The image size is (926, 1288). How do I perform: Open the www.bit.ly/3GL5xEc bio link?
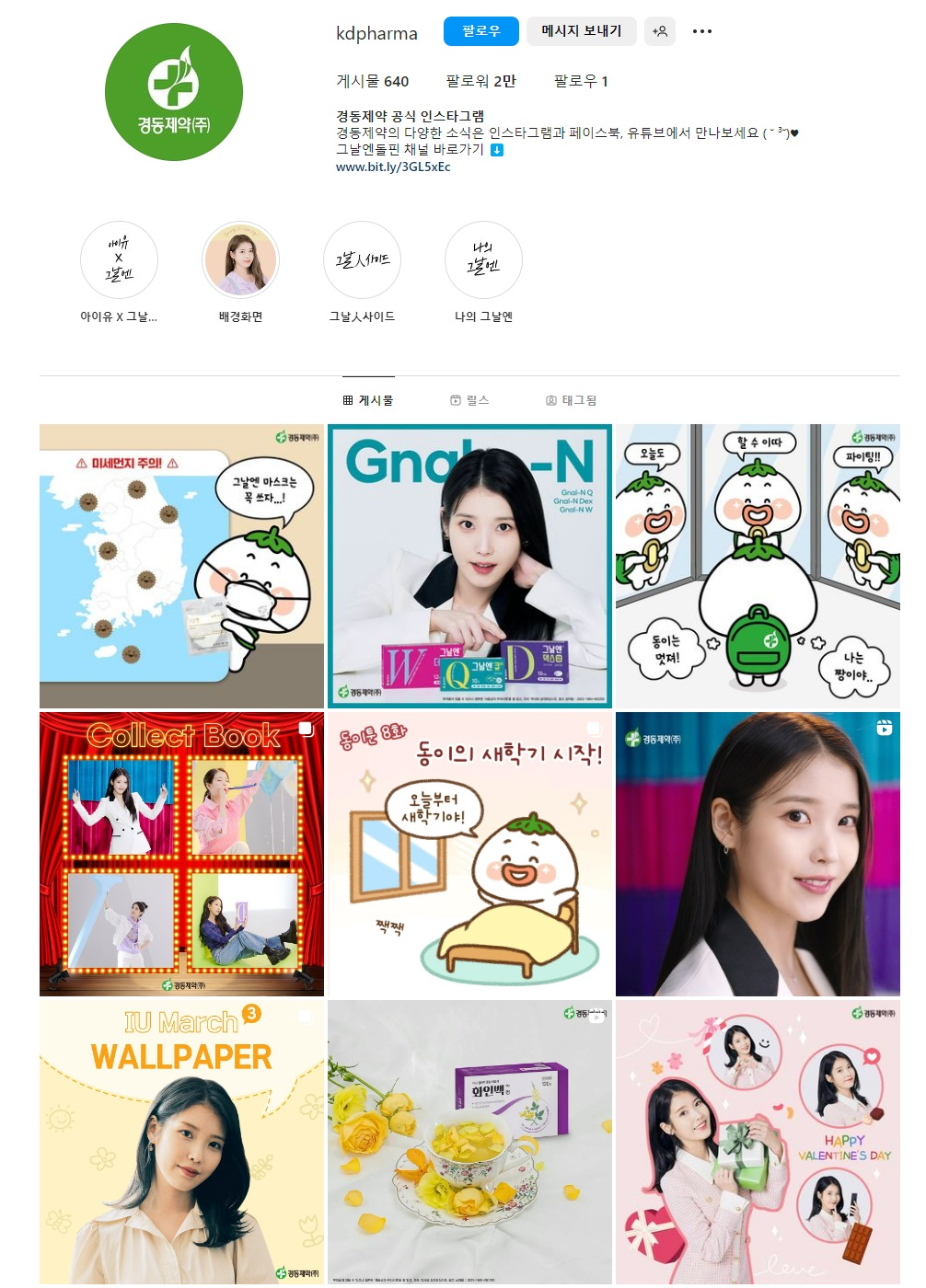[x=393, y=167]
